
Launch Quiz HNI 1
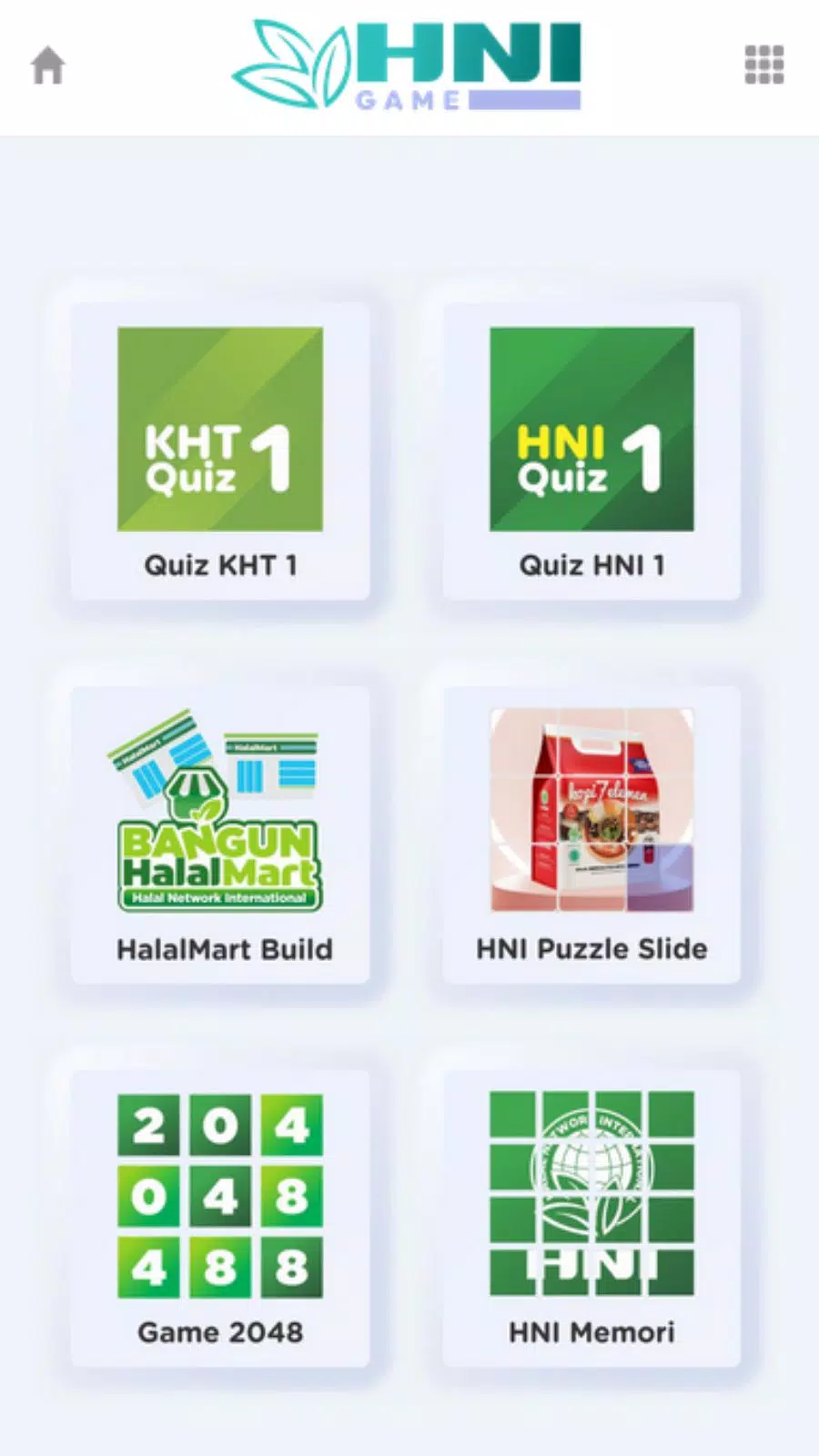pyautogui.click(x=591, y=450)
